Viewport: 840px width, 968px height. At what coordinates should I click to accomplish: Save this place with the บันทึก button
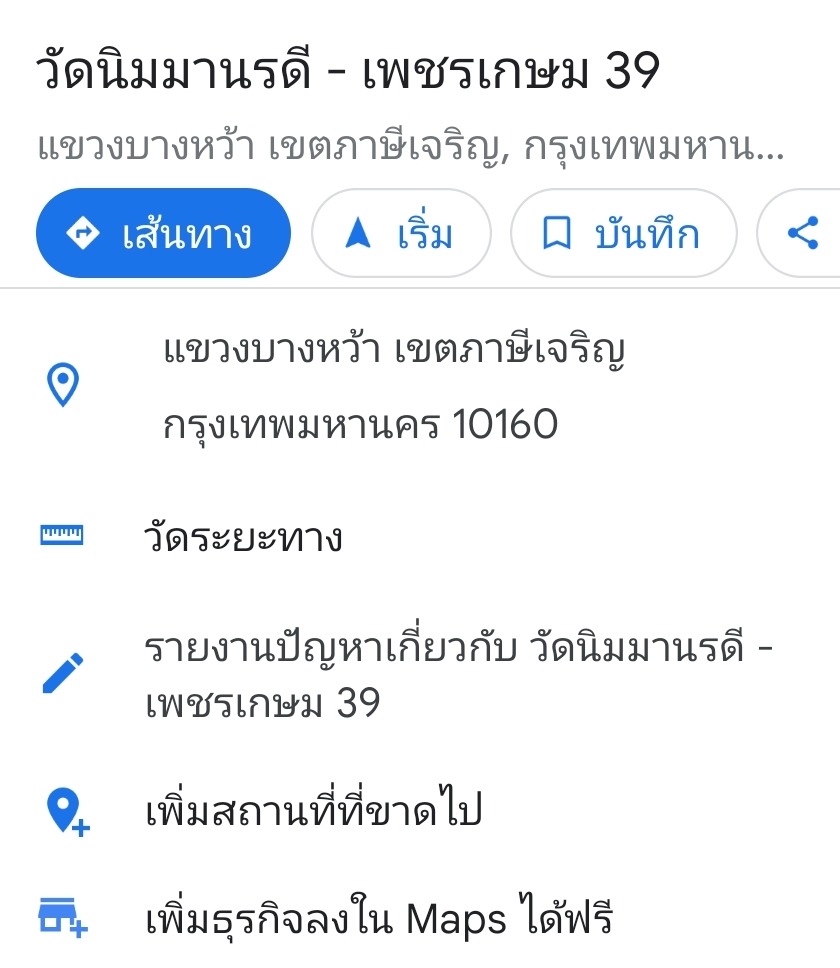tap(623, 234)
